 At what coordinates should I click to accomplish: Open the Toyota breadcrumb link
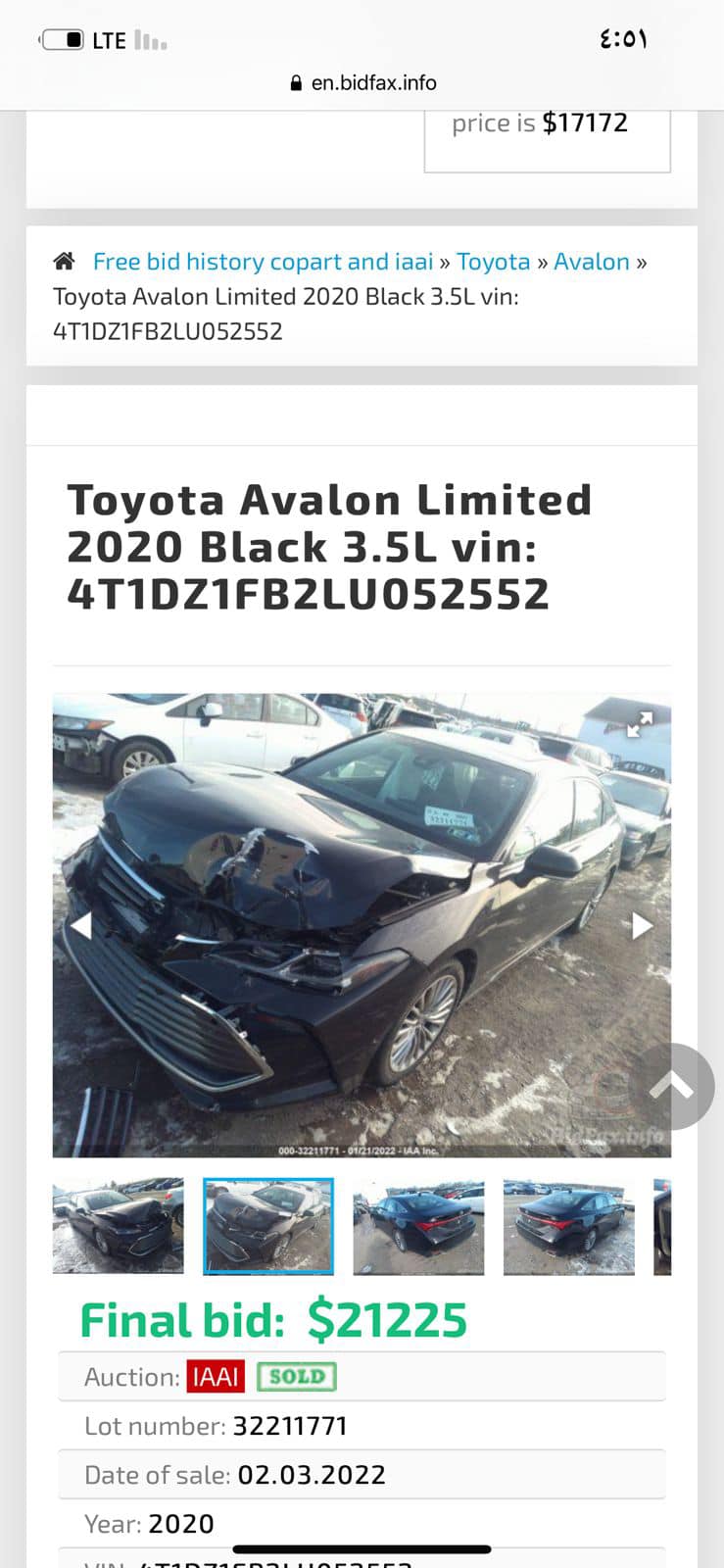493,262
